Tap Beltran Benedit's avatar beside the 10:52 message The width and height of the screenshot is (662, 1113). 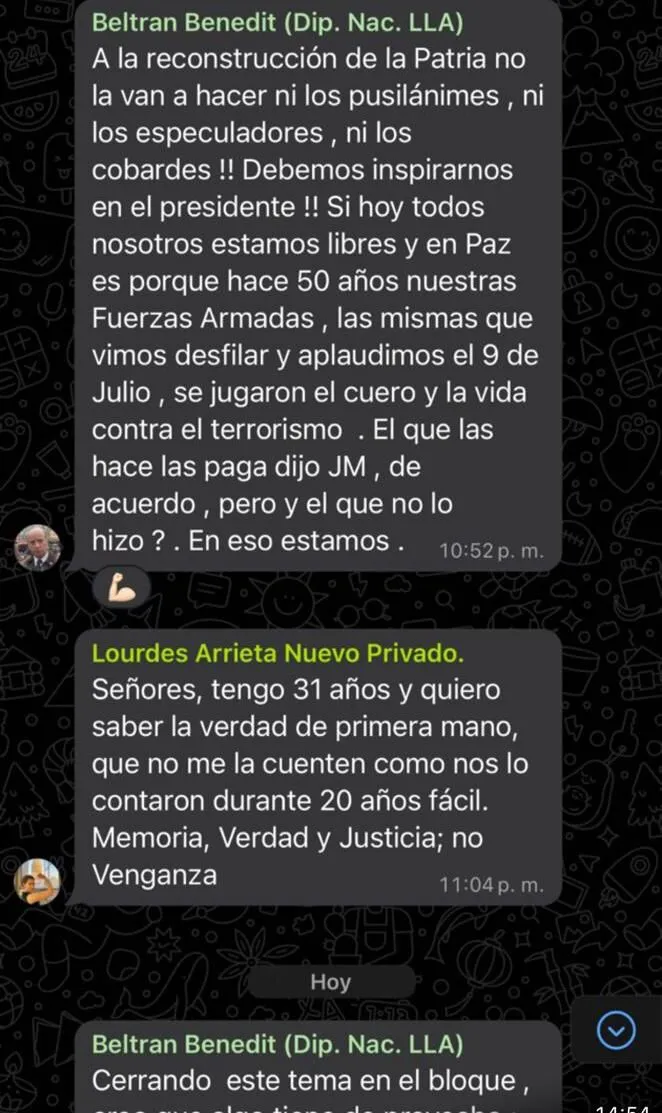click(x=38, y=547)
